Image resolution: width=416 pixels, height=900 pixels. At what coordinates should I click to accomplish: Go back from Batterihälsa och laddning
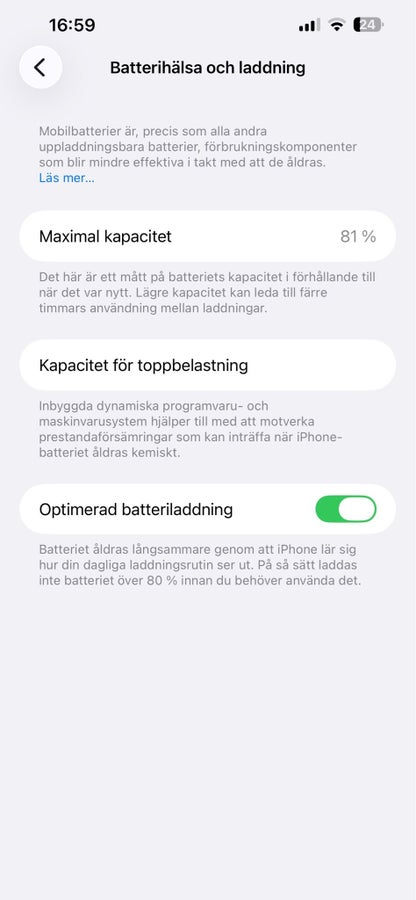[41, 67]
